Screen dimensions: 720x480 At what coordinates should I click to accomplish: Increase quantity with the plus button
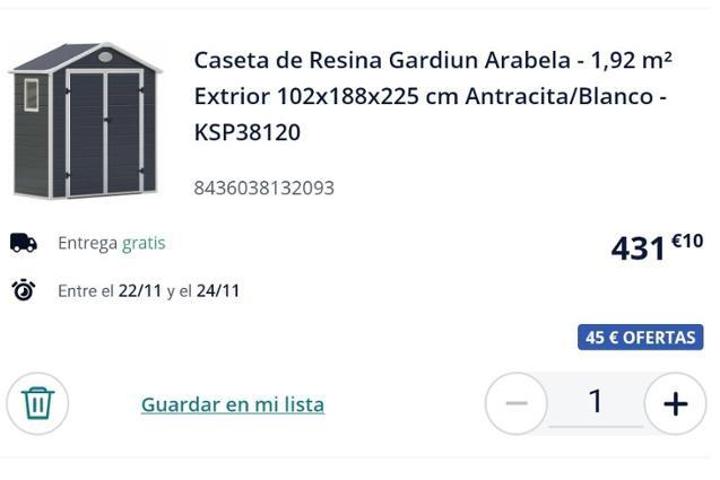(675, 403)
